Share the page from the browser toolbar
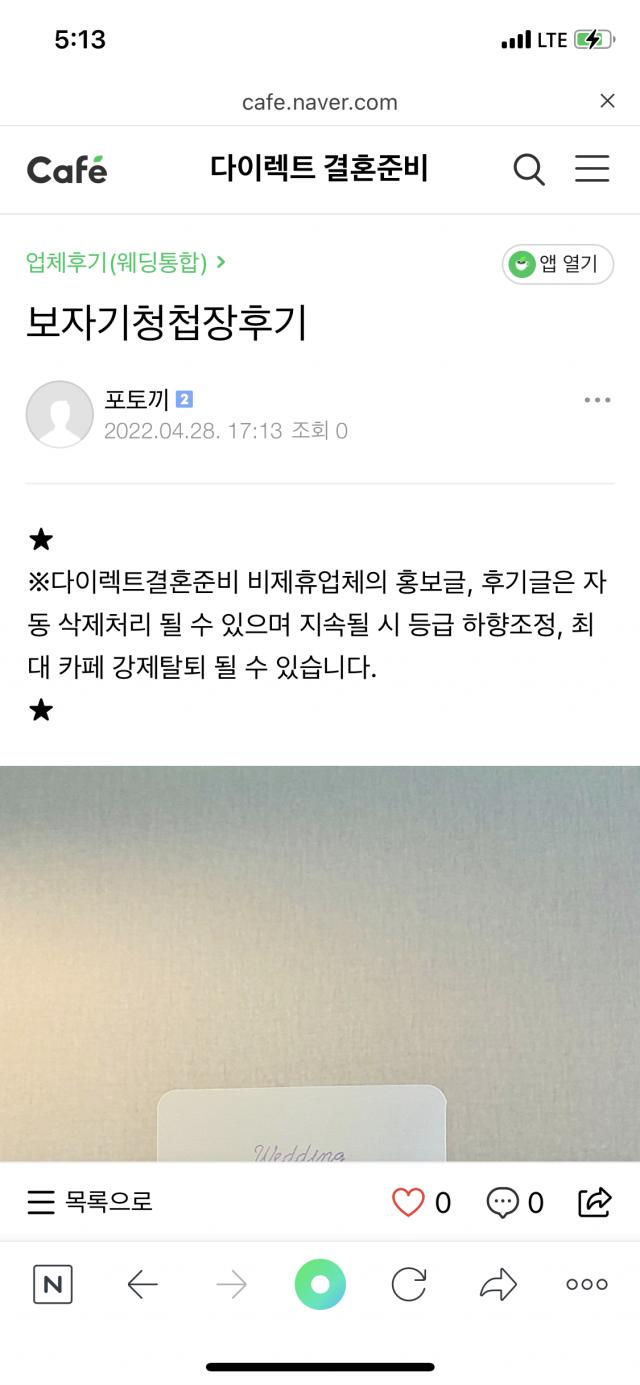 (x=498, y=1284)
